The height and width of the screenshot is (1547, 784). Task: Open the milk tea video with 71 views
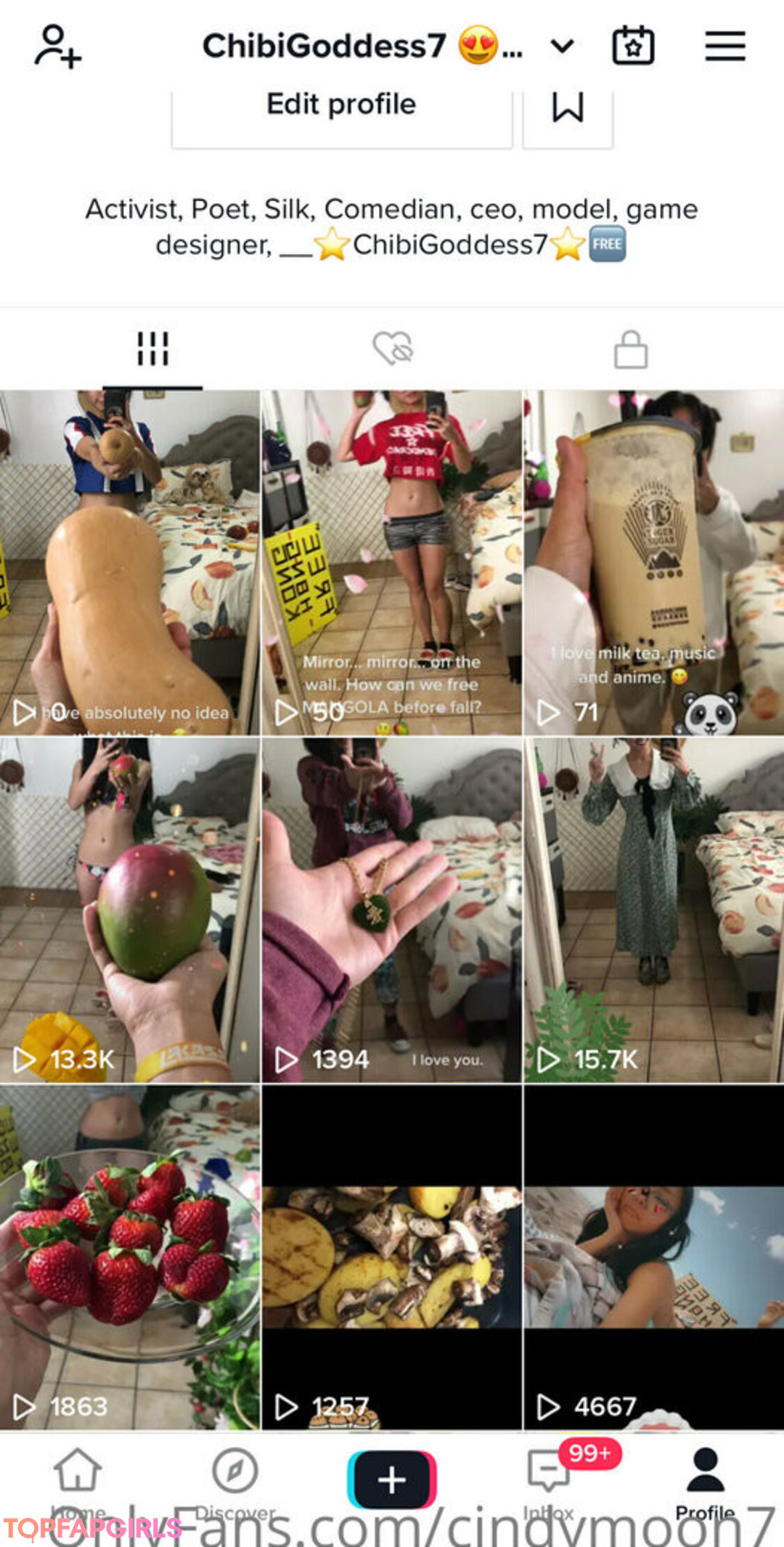(x=653, y=563)
